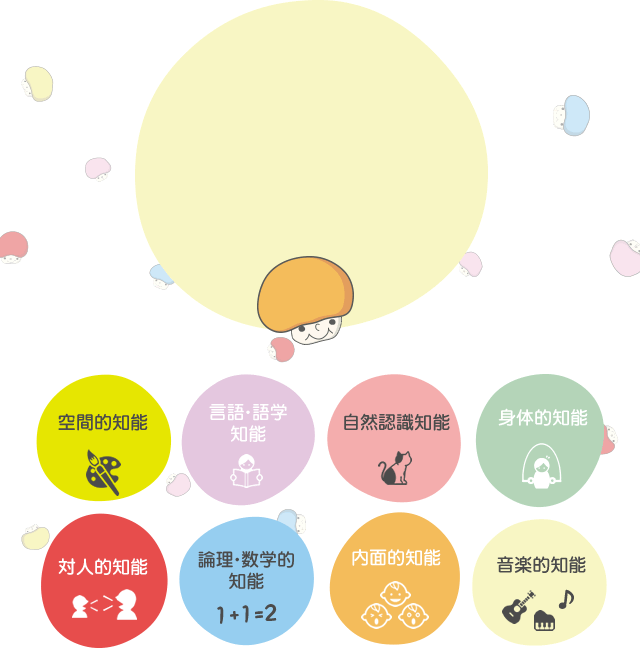Select the 空間的知能 bubble
The image size is (640, 648).
(103, 438)
